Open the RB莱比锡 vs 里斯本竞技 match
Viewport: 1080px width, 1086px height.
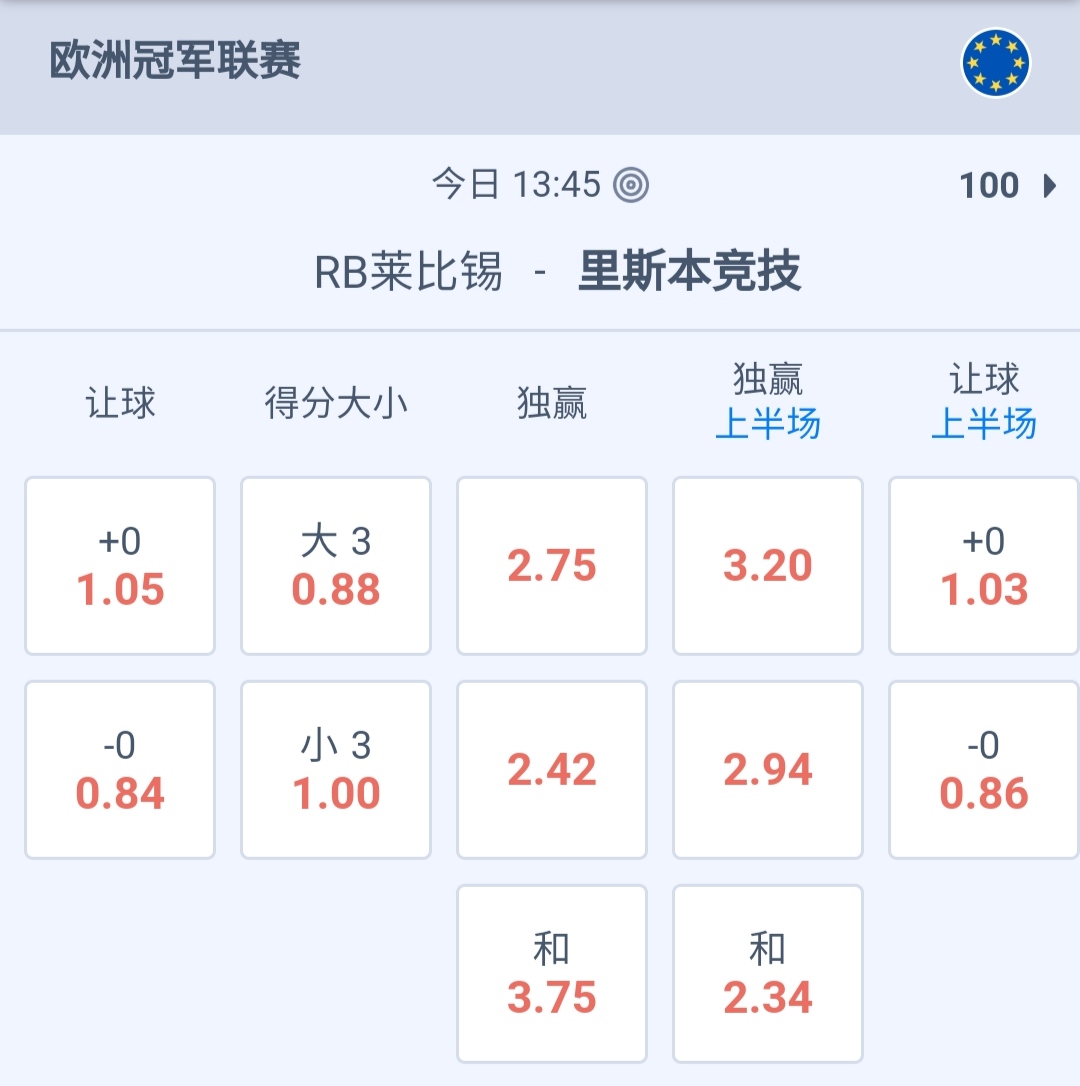coord(558,272)
